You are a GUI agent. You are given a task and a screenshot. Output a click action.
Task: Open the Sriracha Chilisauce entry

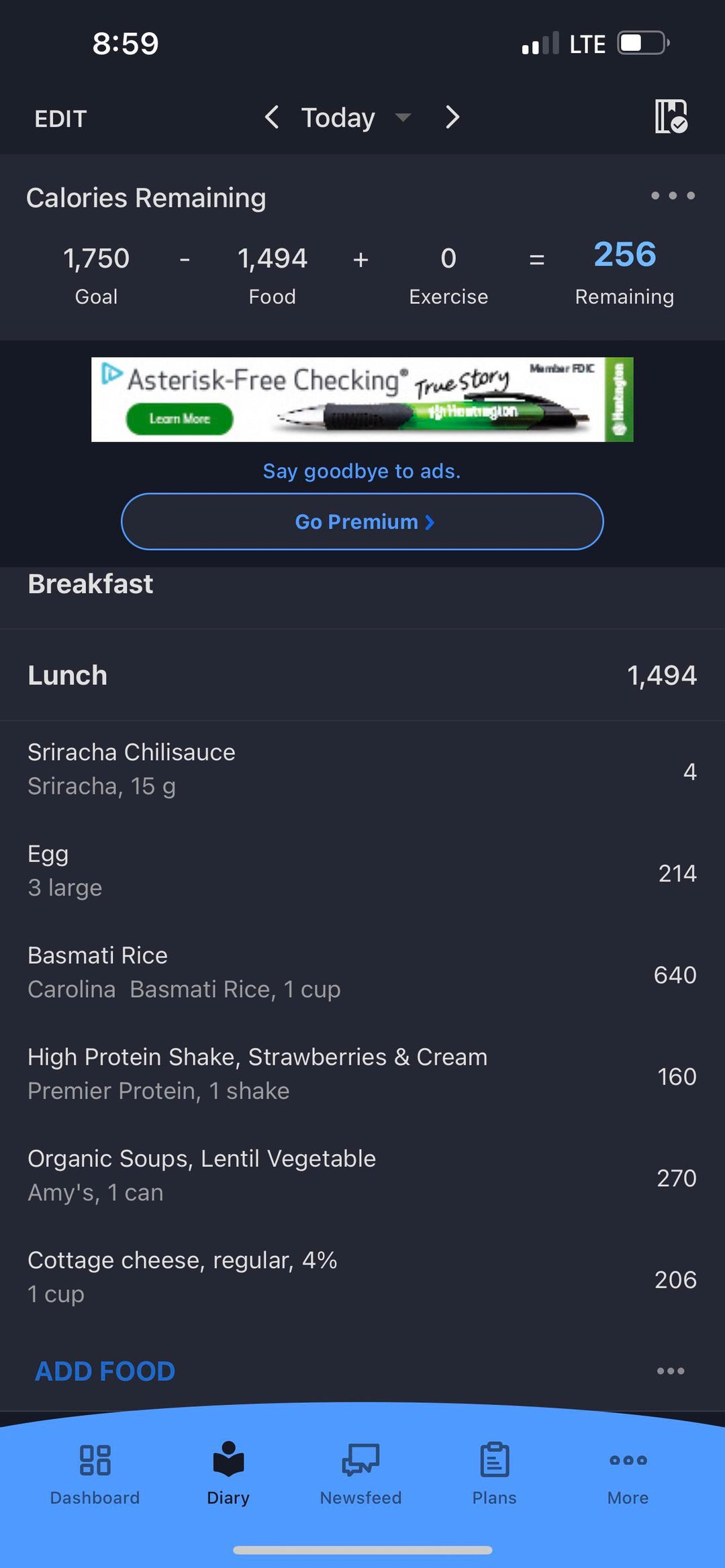[362, 769]
